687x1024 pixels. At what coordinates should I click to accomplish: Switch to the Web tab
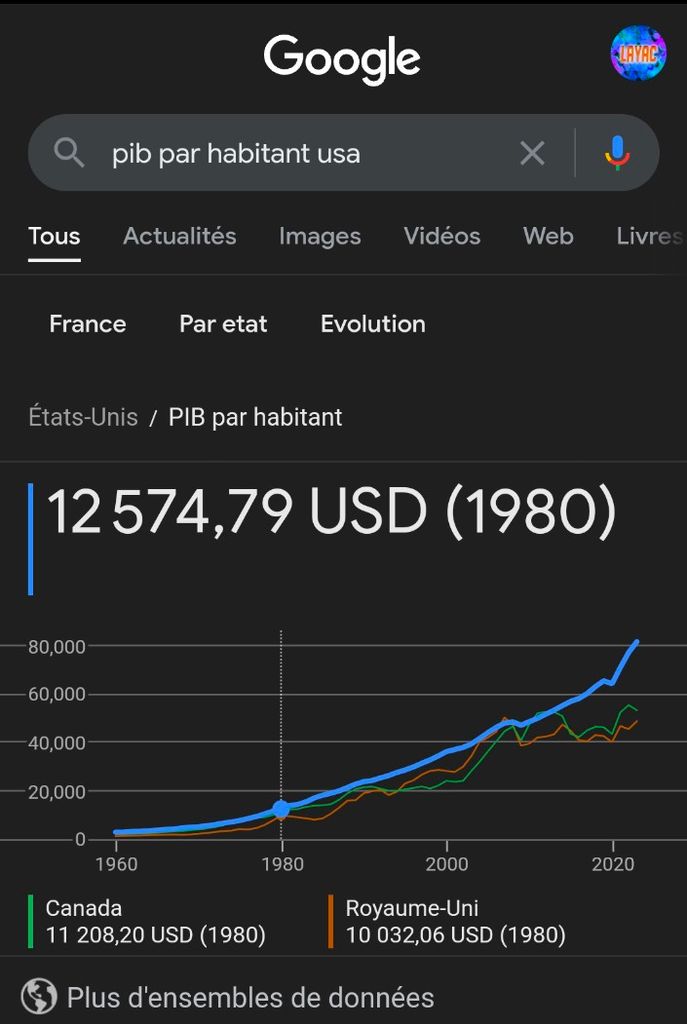point(548,236)
